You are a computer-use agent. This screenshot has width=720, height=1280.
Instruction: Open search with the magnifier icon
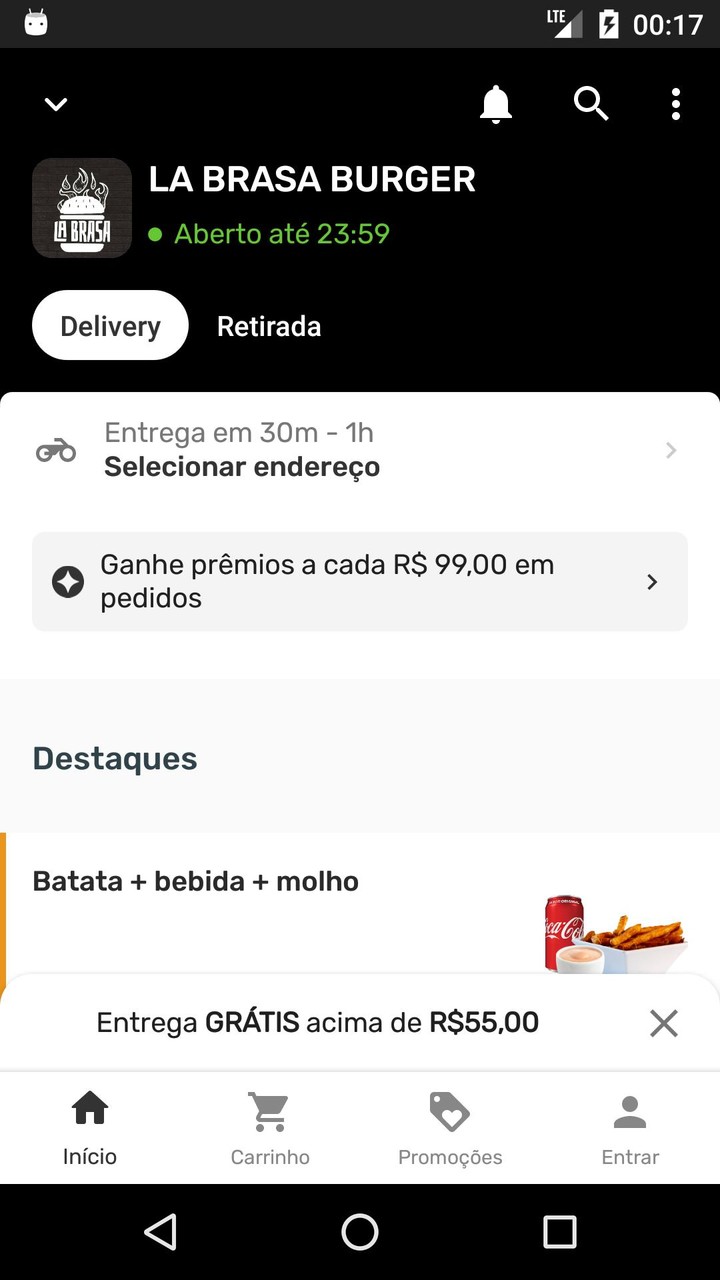click(x=590, y=103)
